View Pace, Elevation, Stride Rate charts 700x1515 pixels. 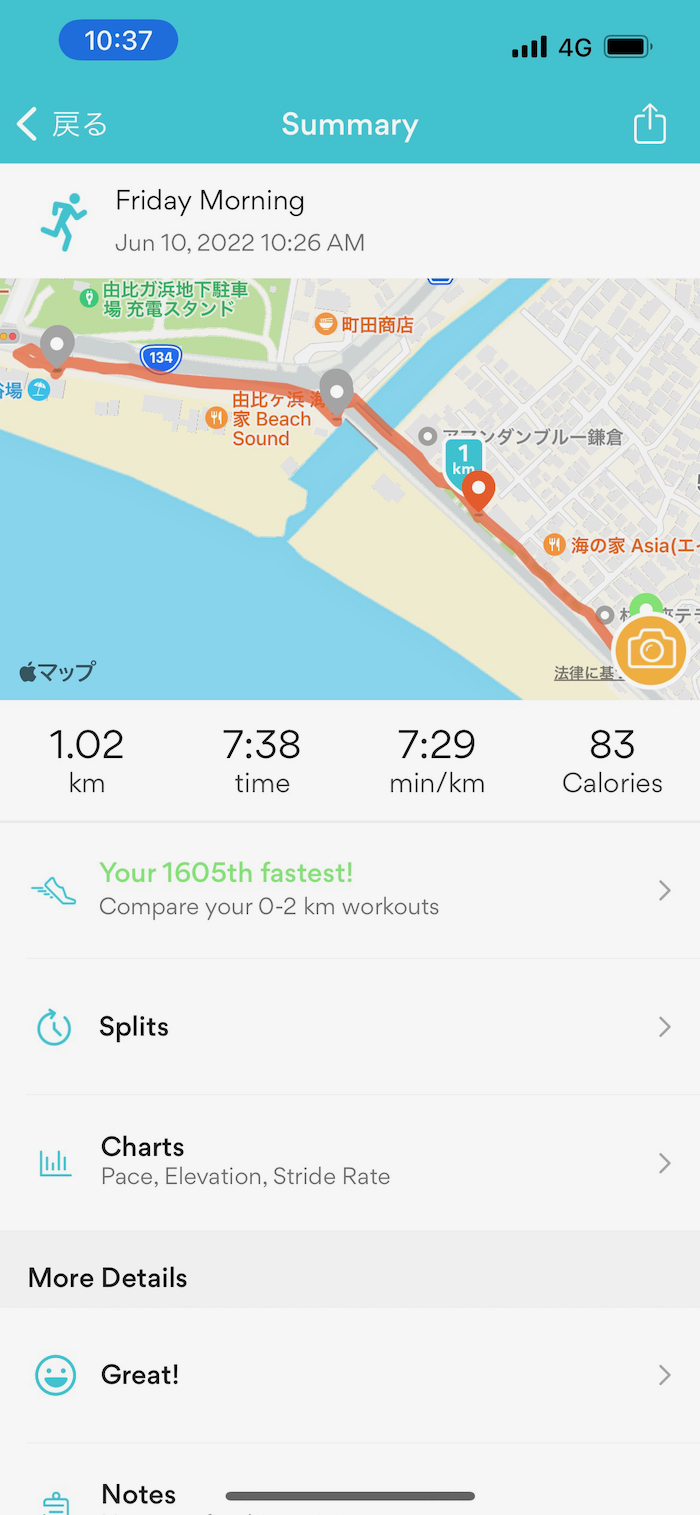point(350,1161)
